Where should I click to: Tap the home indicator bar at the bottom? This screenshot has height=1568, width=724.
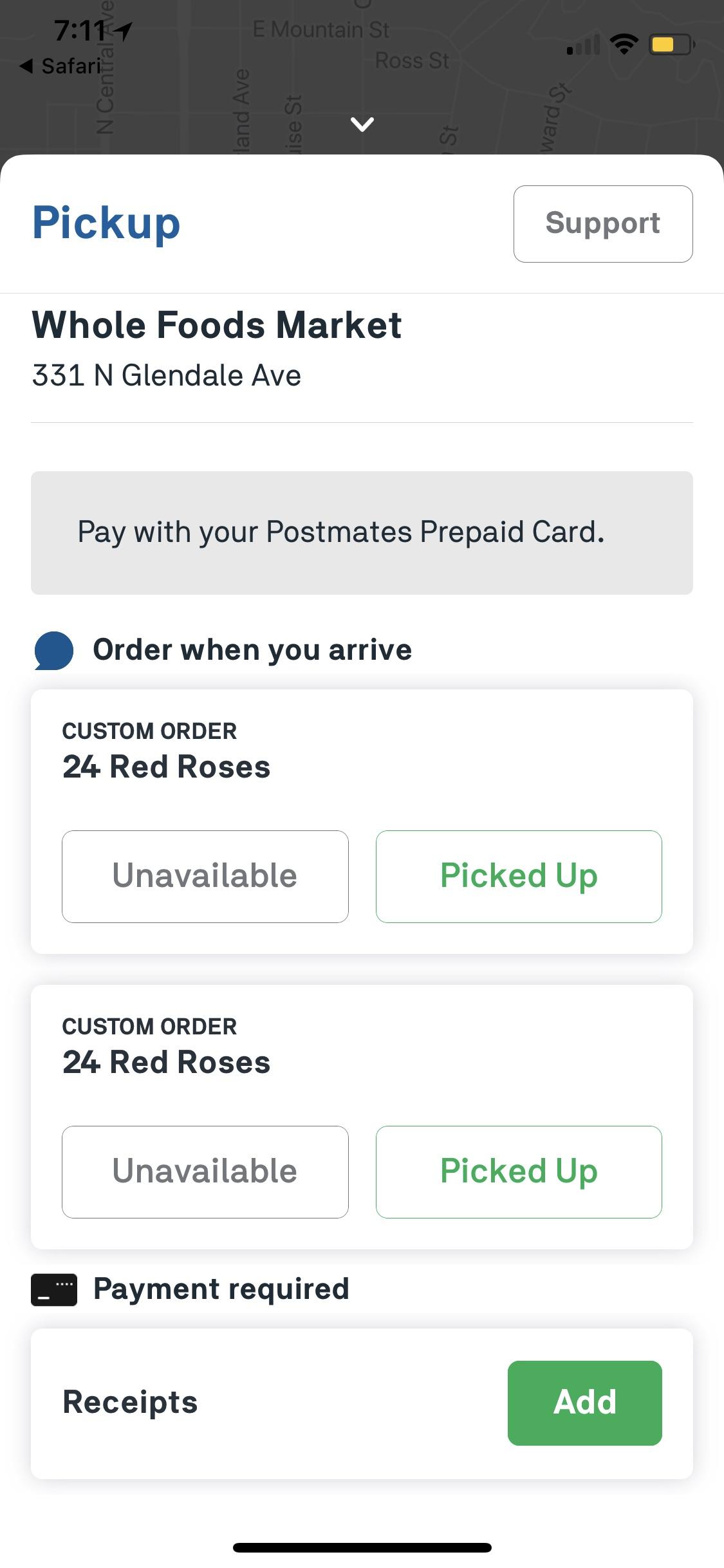362,1547
